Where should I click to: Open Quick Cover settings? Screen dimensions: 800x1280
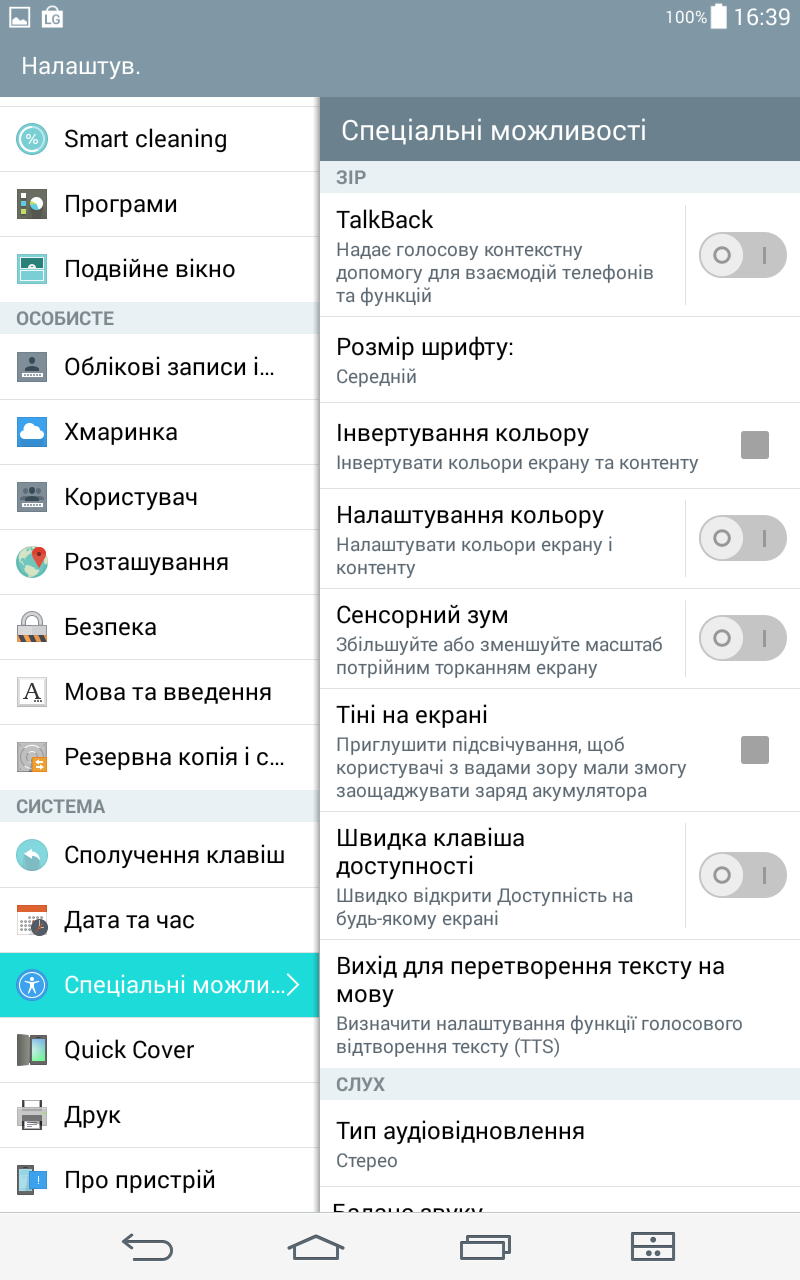pyautogui.click(x=159, y=1050)
